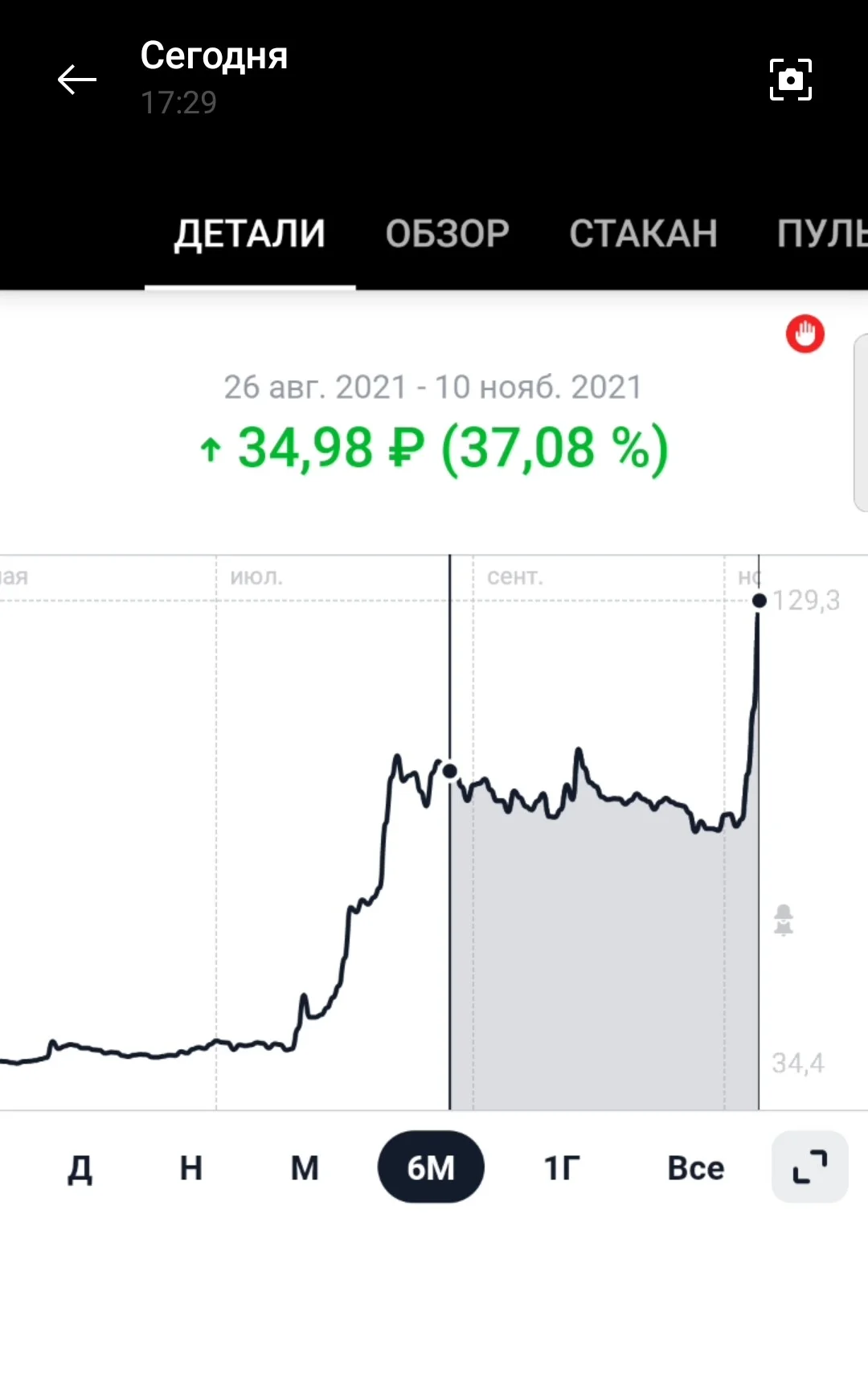Select the 1Г year range

pos(562,1167)
